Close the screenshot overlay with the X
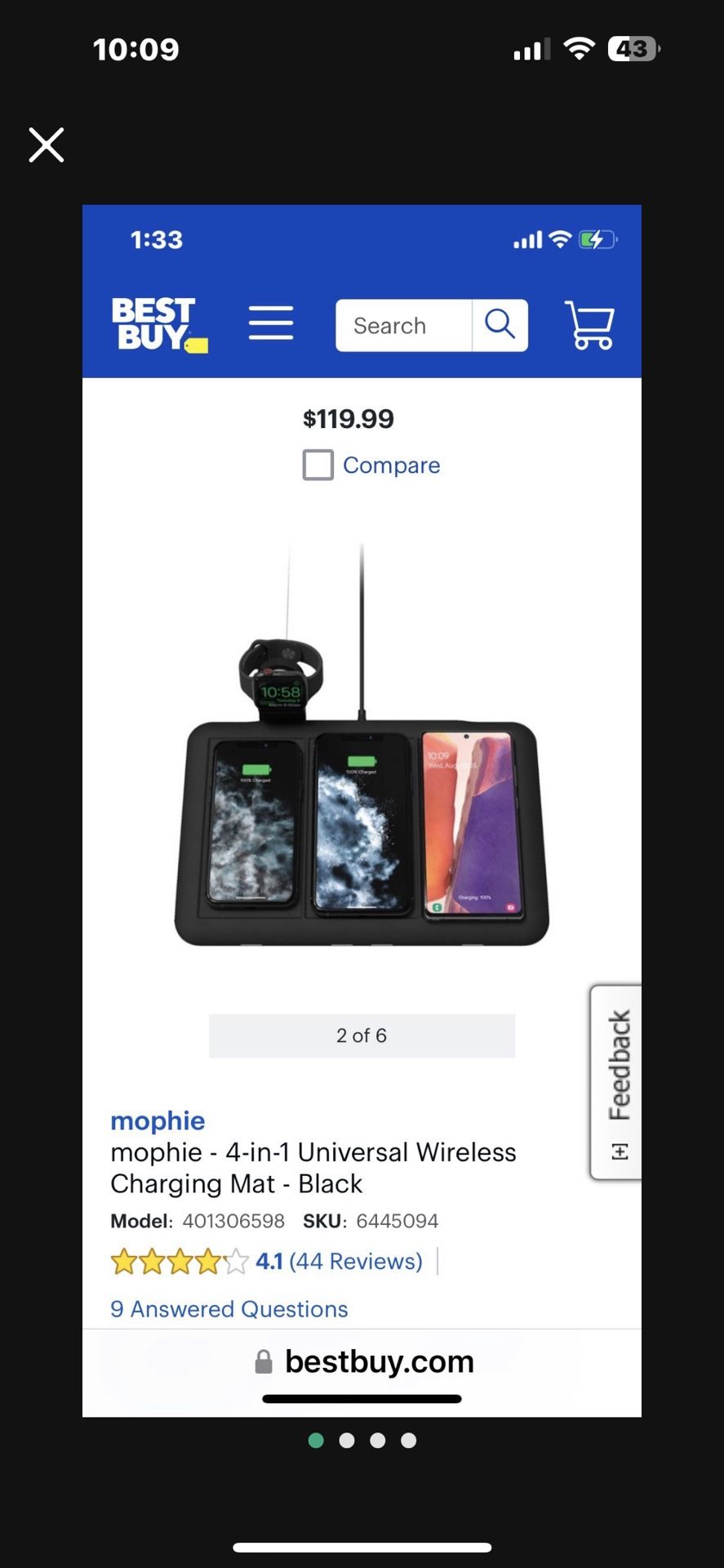The height and width of the screenshot is (1568, 724). click(x=46, y=145)
